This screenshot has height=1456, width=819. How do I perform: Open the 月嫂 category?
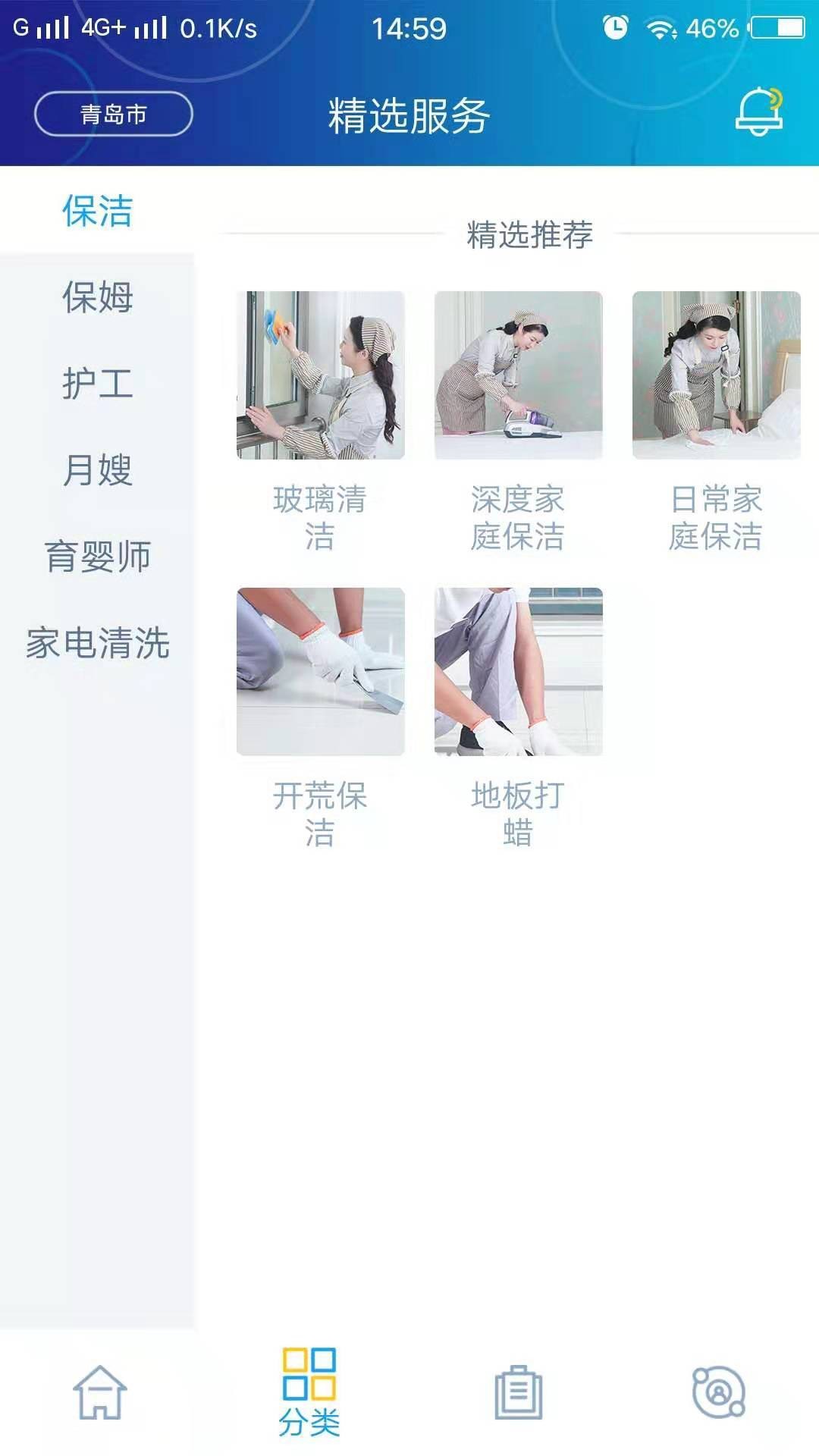[97, 469]
